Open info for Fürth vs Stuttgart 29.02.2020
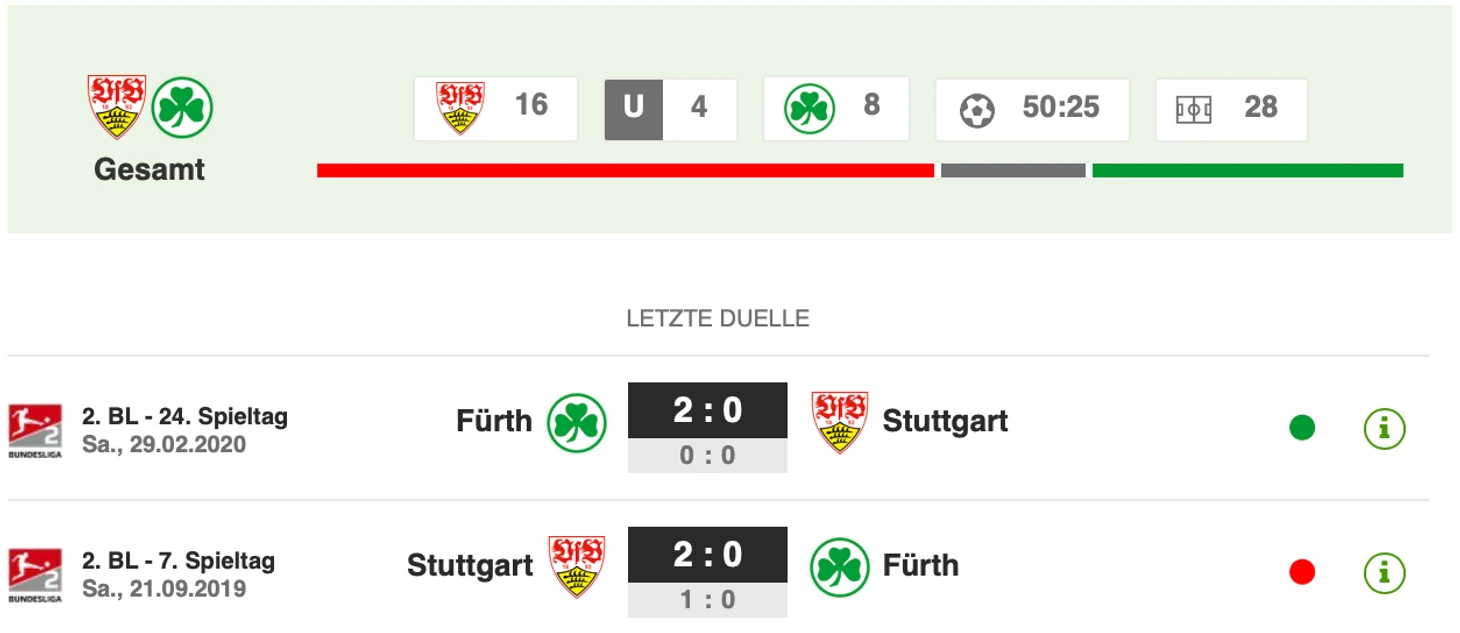 (1384, 428)
